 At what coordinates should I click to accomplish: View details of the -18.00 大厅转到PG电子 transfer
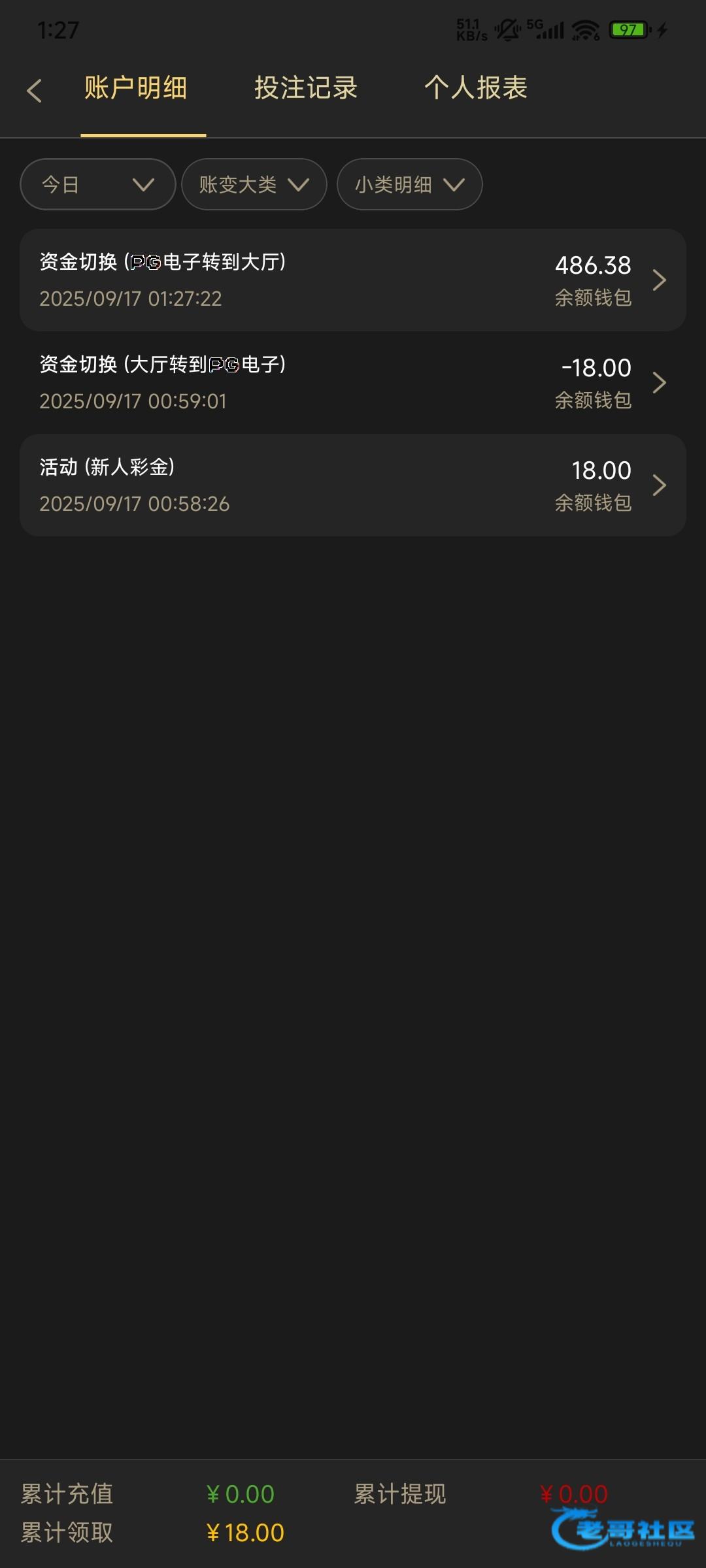[353, 382]
